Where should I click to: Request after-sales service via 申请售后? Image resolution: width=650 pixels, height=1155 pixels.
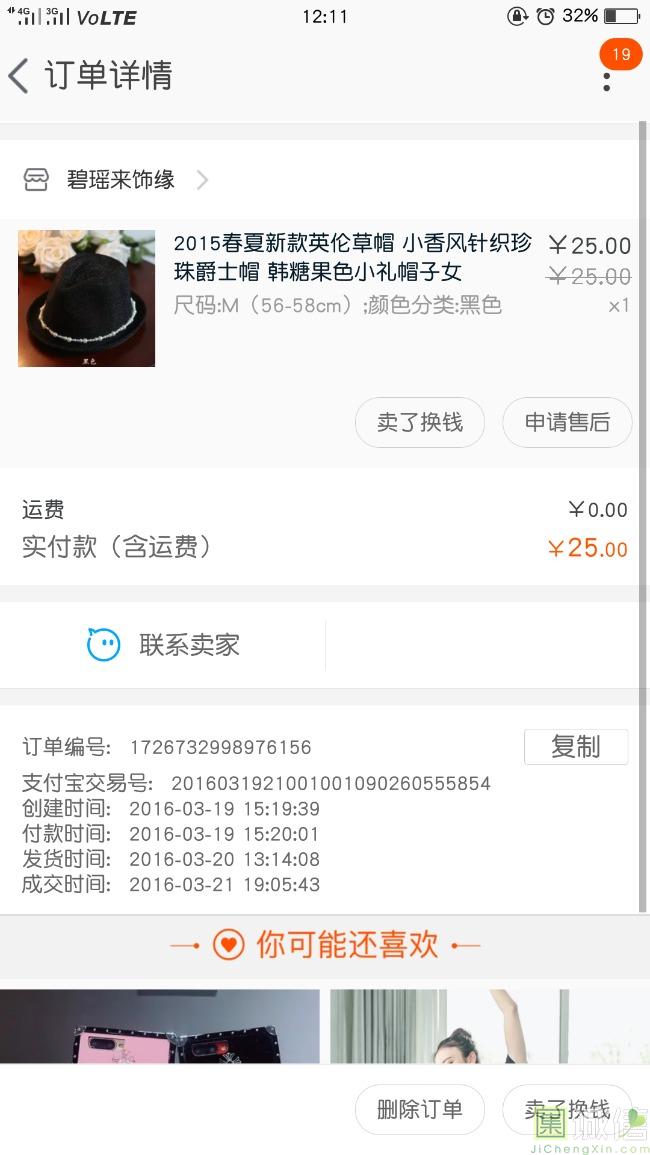click(567, 422)
